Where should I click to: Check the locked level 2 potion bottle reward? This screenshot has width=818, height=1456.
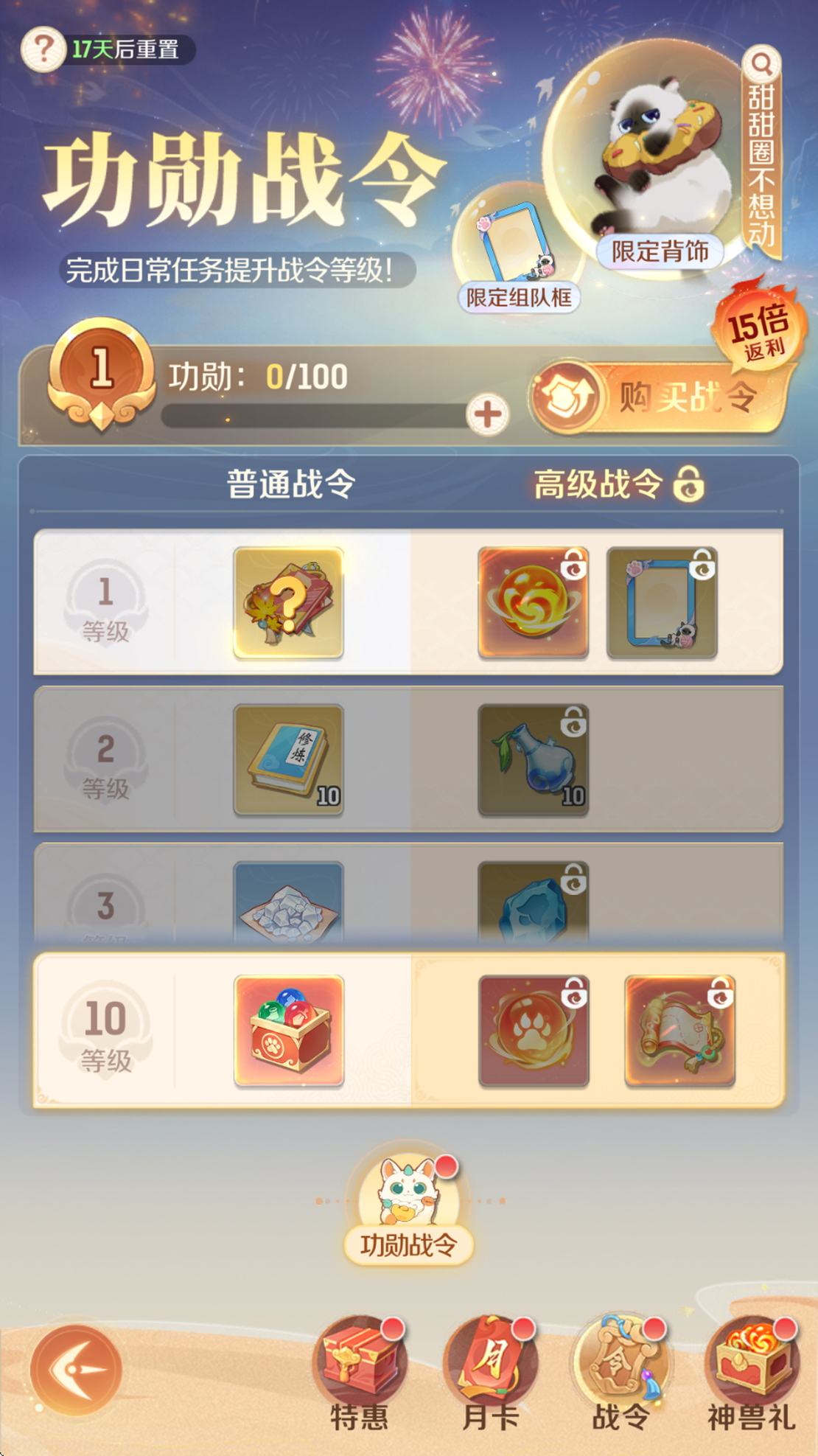pos(533,759)
